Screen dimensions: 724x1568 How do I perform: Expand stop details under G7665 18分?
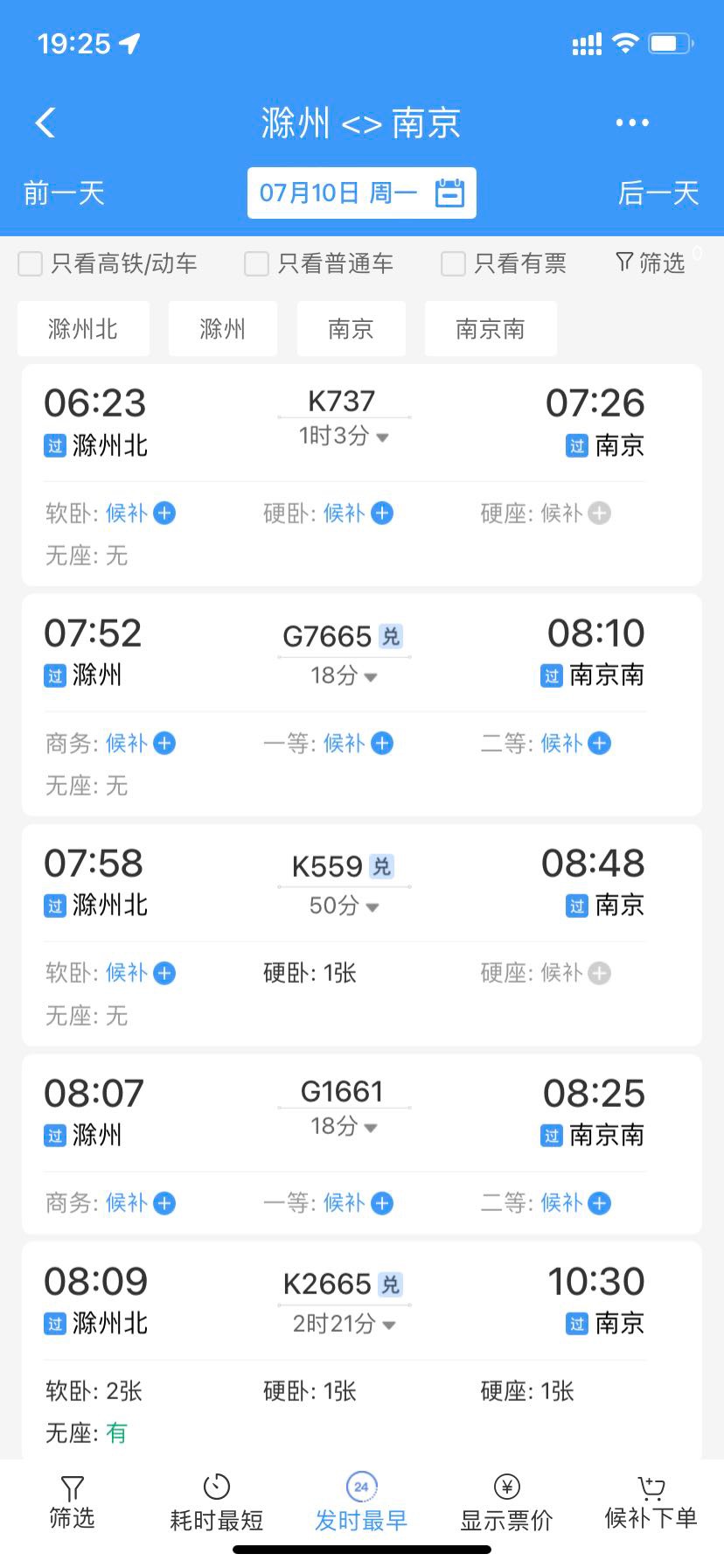coord(345,675)
